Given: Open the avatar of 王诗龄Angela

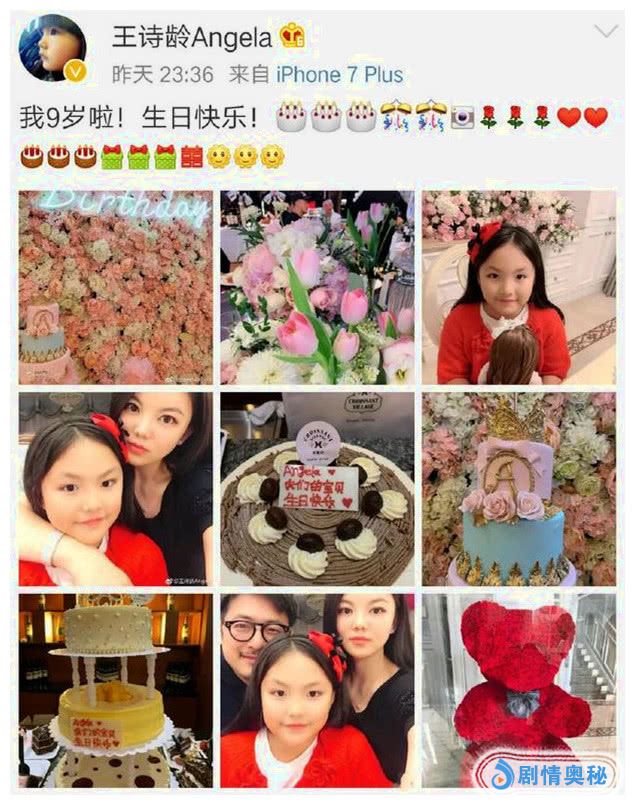Looking at the screenshot, I should tap(52, 48).
